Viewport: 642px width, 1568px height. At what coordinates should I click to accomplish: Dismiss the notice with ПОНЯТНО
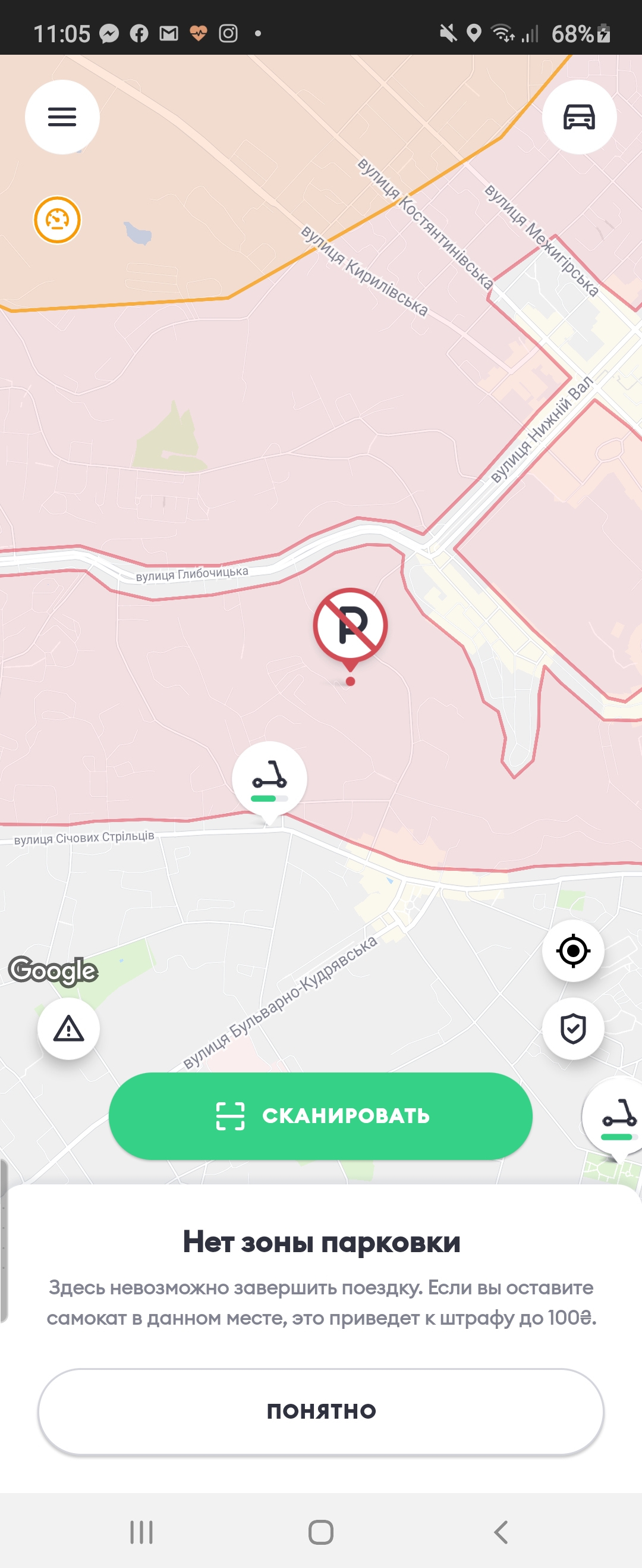(320, 1411)
